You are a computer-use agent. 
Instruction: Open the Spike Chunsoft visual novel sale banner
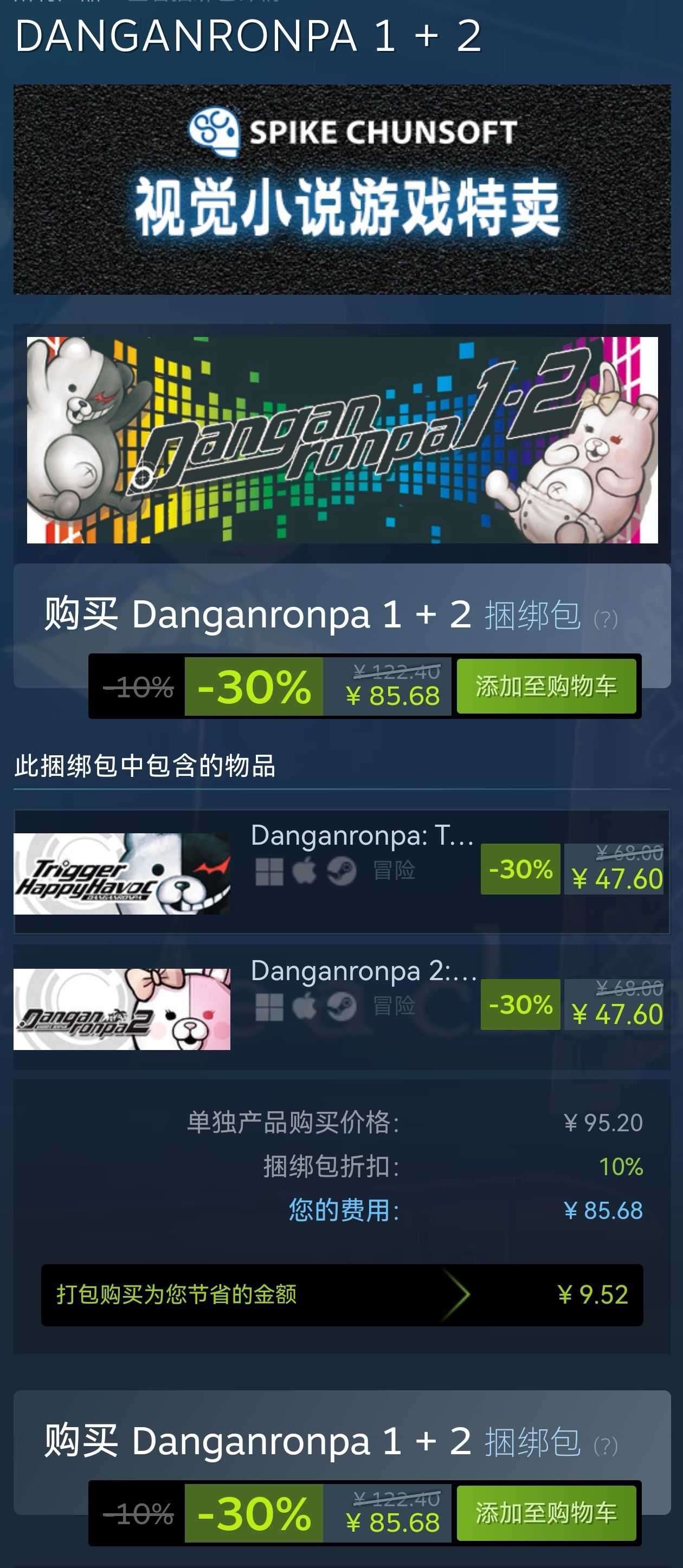[x=341, y=189]
